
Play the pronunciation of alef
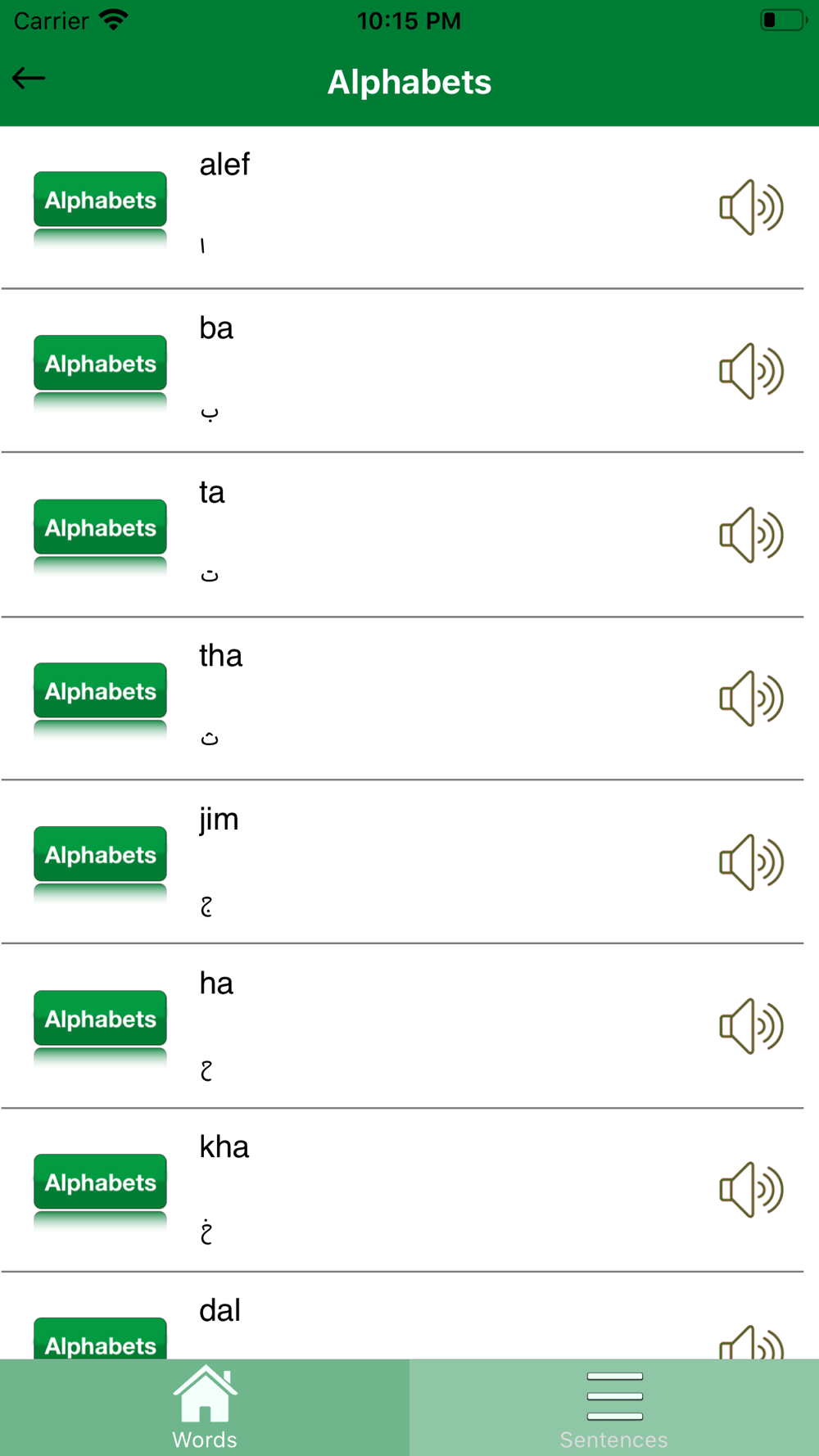pyautogui.click(x=751, y=207)
